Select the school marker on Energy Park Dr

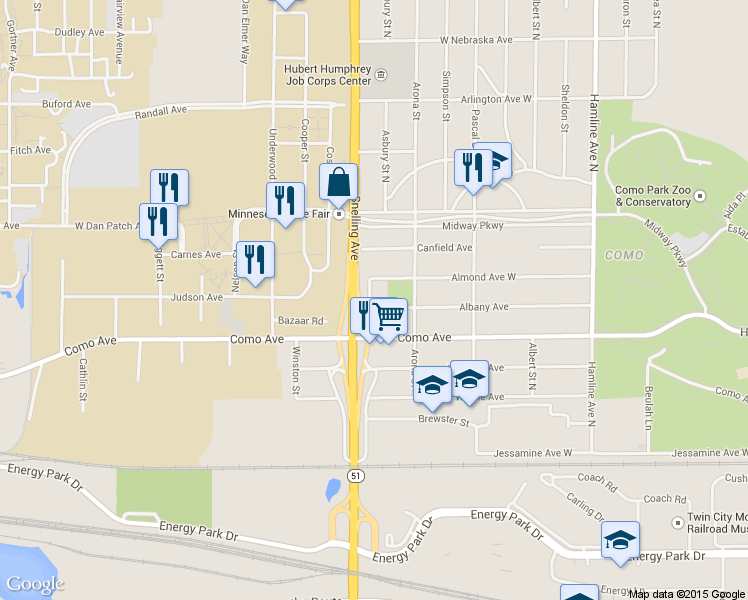point(620,541)
